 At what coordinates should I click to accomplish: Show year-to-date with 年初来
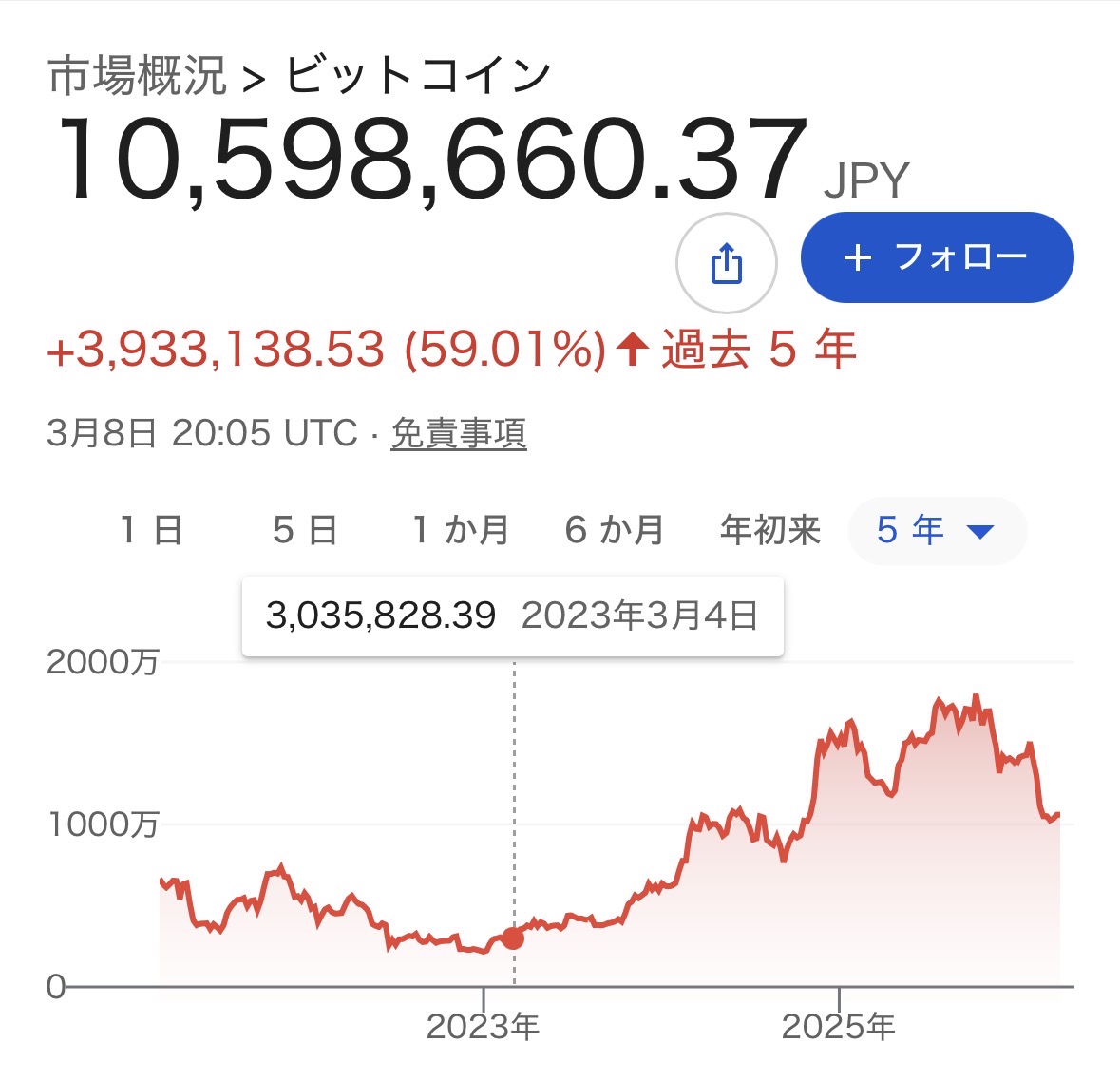tap(769, 530)
